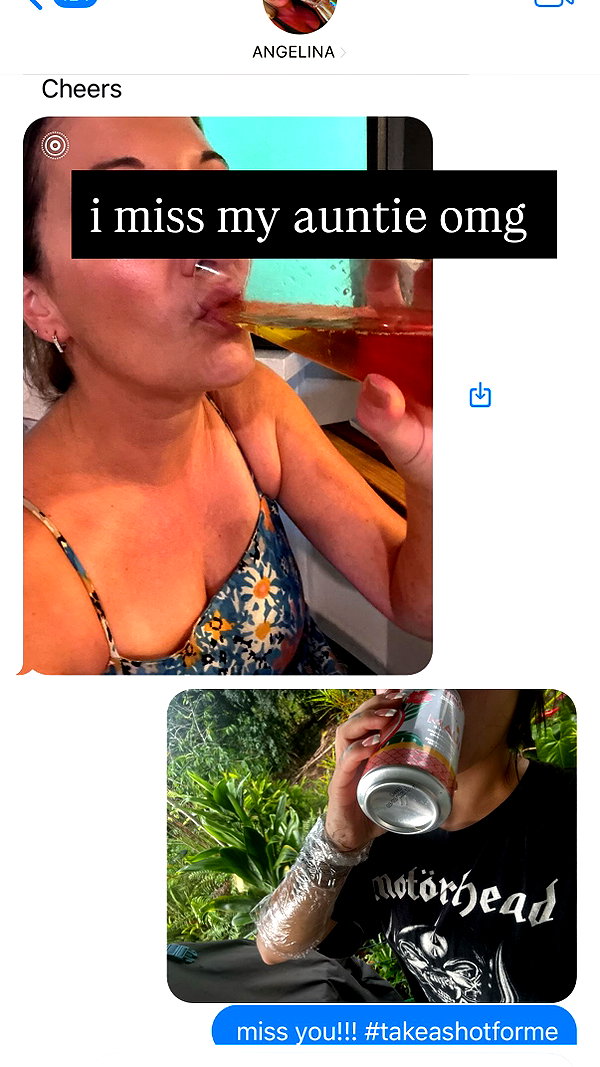
Task: Open the sent photo with the can
Action: pos(371,845)
